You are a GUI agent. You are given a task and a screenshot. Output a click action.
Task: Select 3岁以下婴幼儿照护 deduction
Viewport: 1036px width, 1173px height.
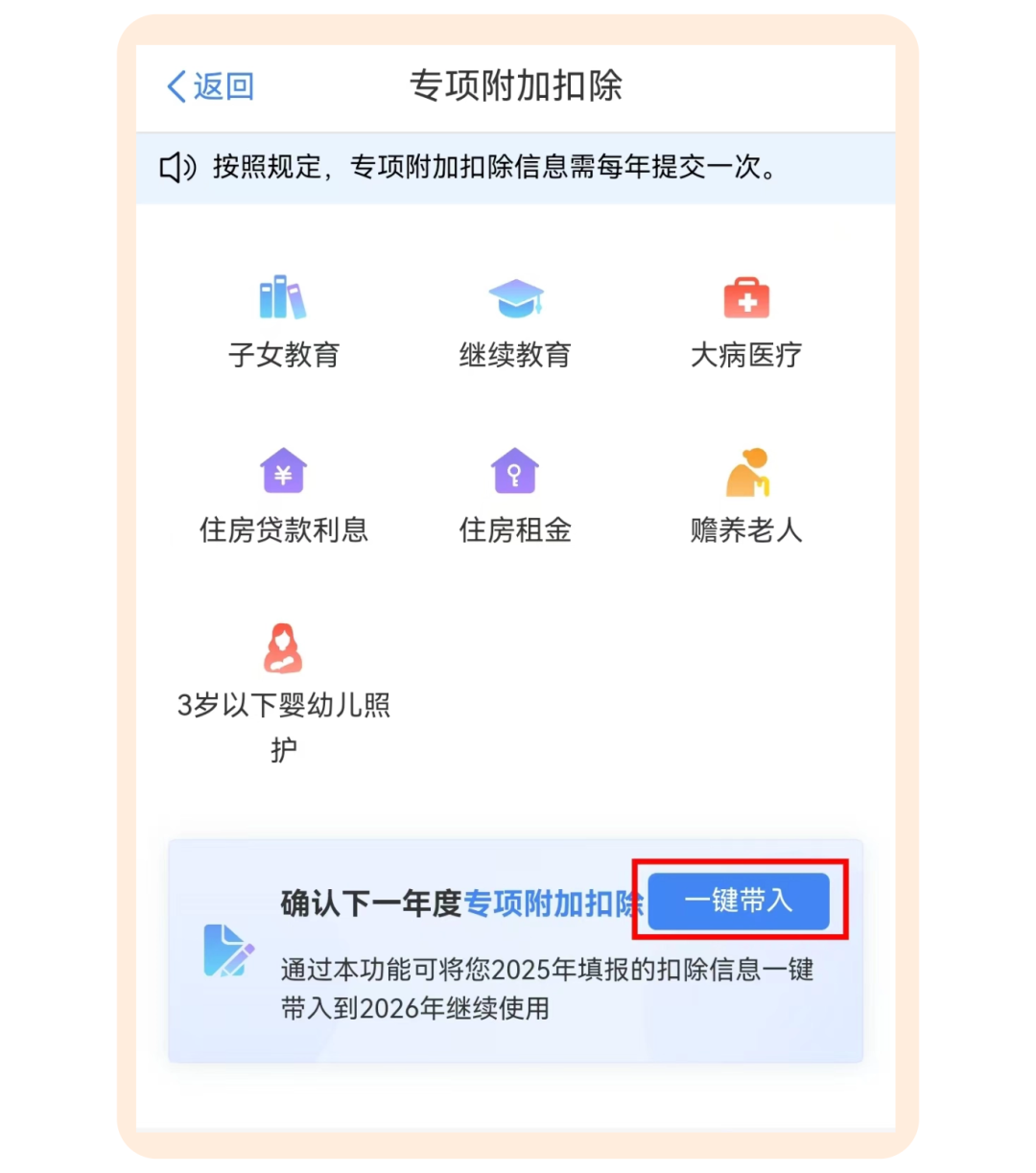[x=283, y=691]
